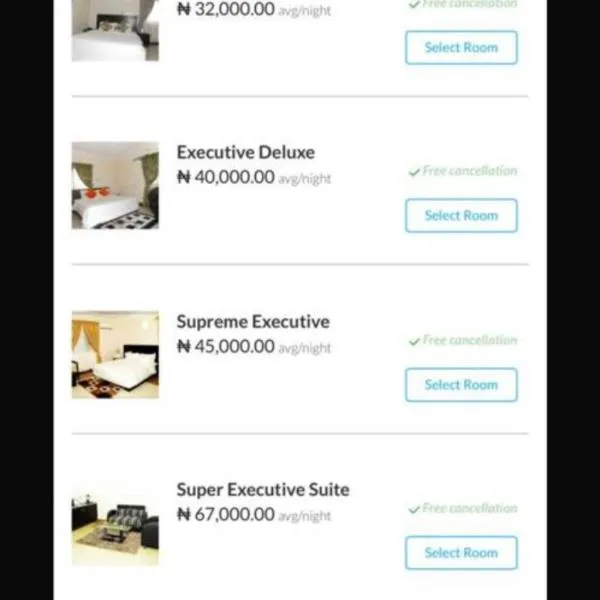Select the Super Executive Suite room
The width and height of the screenshot is (600, 600).
pyautogui.click(x=461, y=552)
